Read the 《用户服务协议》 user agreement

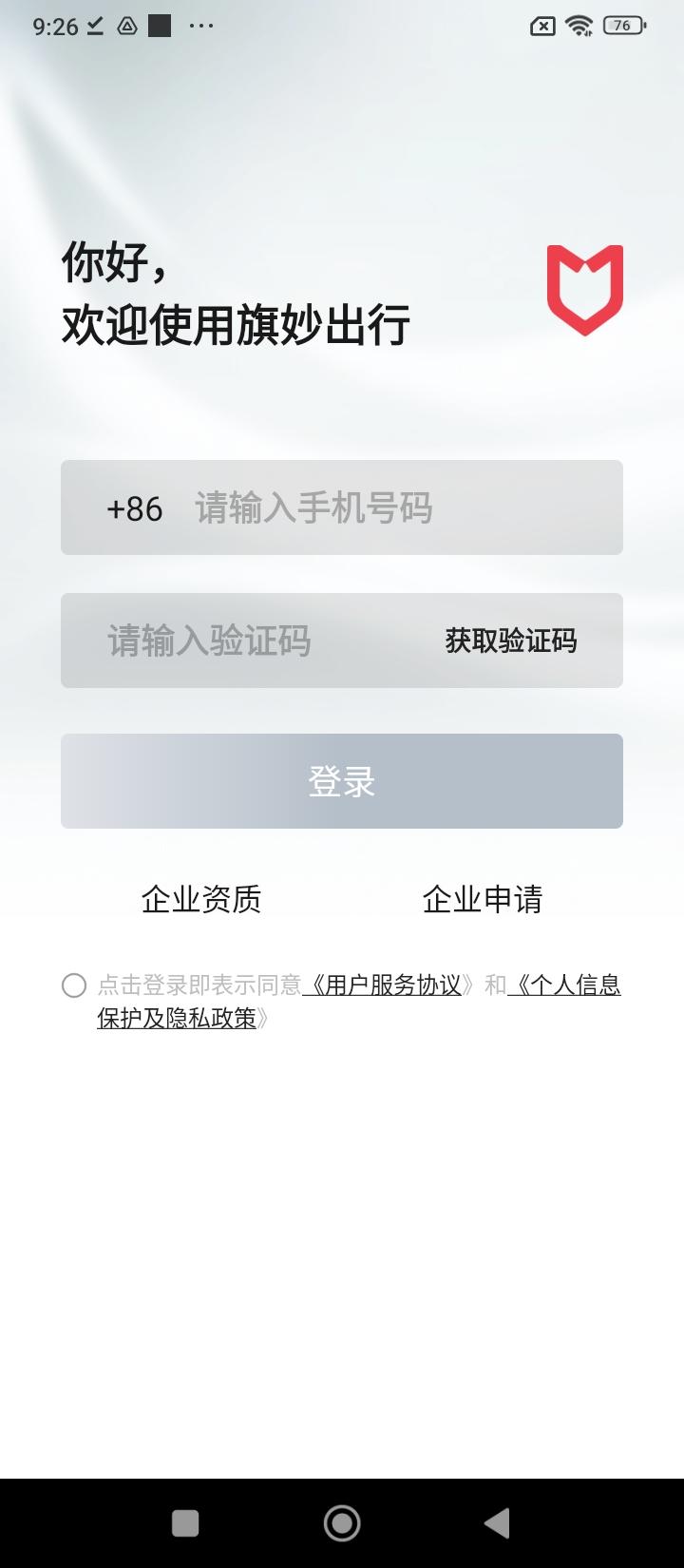(382, 985)
